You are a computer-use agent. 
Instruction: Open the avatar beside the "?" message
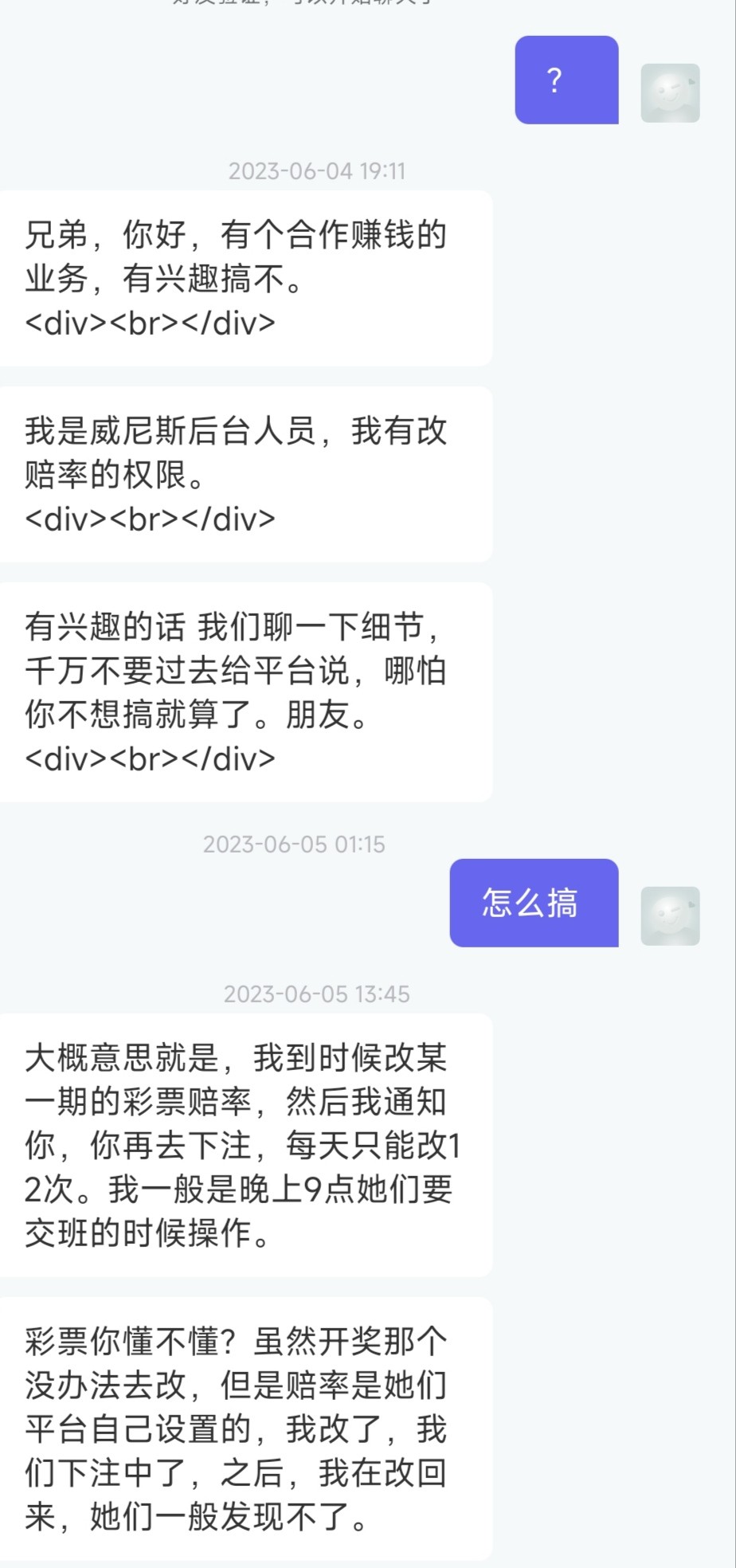670,93
